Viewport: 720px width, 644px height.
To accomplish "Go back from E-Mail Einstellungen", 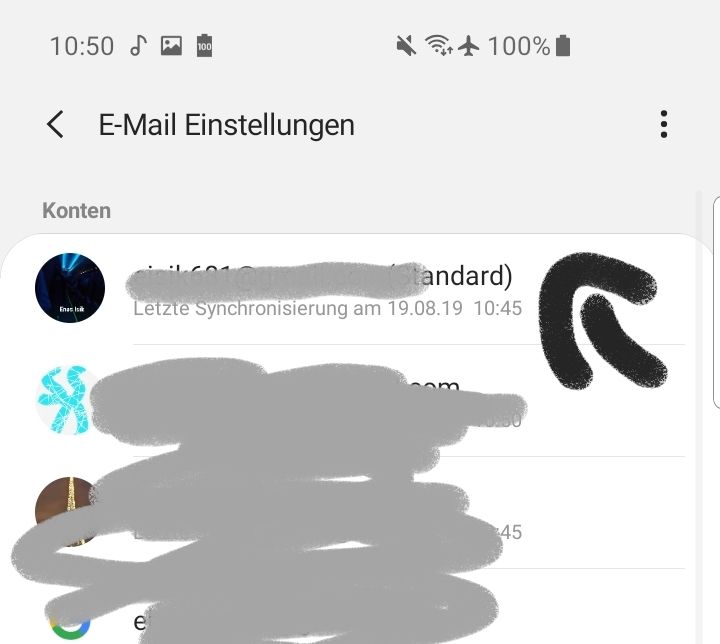I will click(x=55, y=125).
